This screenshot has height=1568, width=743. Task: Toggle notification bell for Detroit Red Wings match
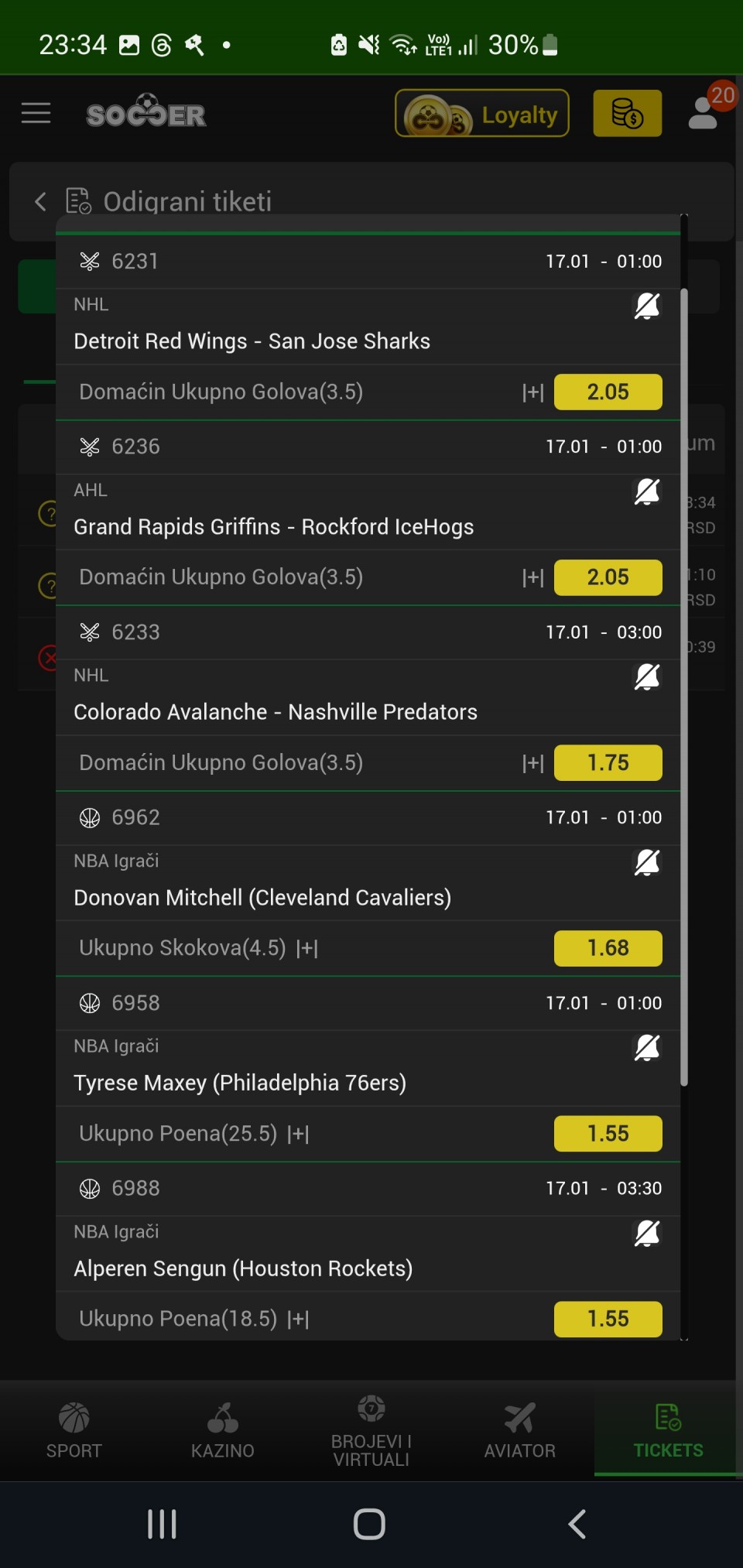[x=647, y=306]
